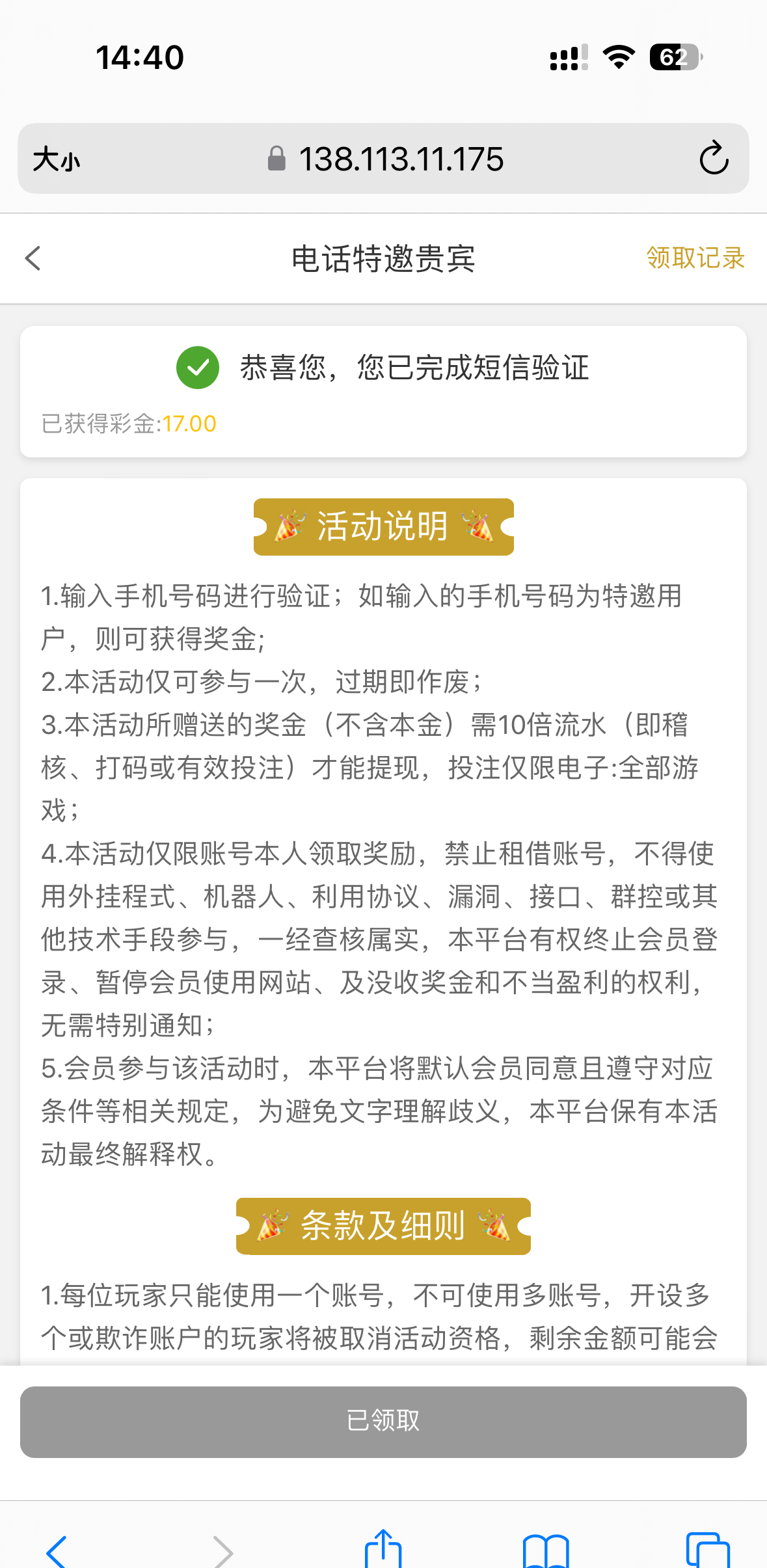Screen dimensions: 767x1568
Task: Go to previous page in Safari
Action: click(x=57, y=1551)
